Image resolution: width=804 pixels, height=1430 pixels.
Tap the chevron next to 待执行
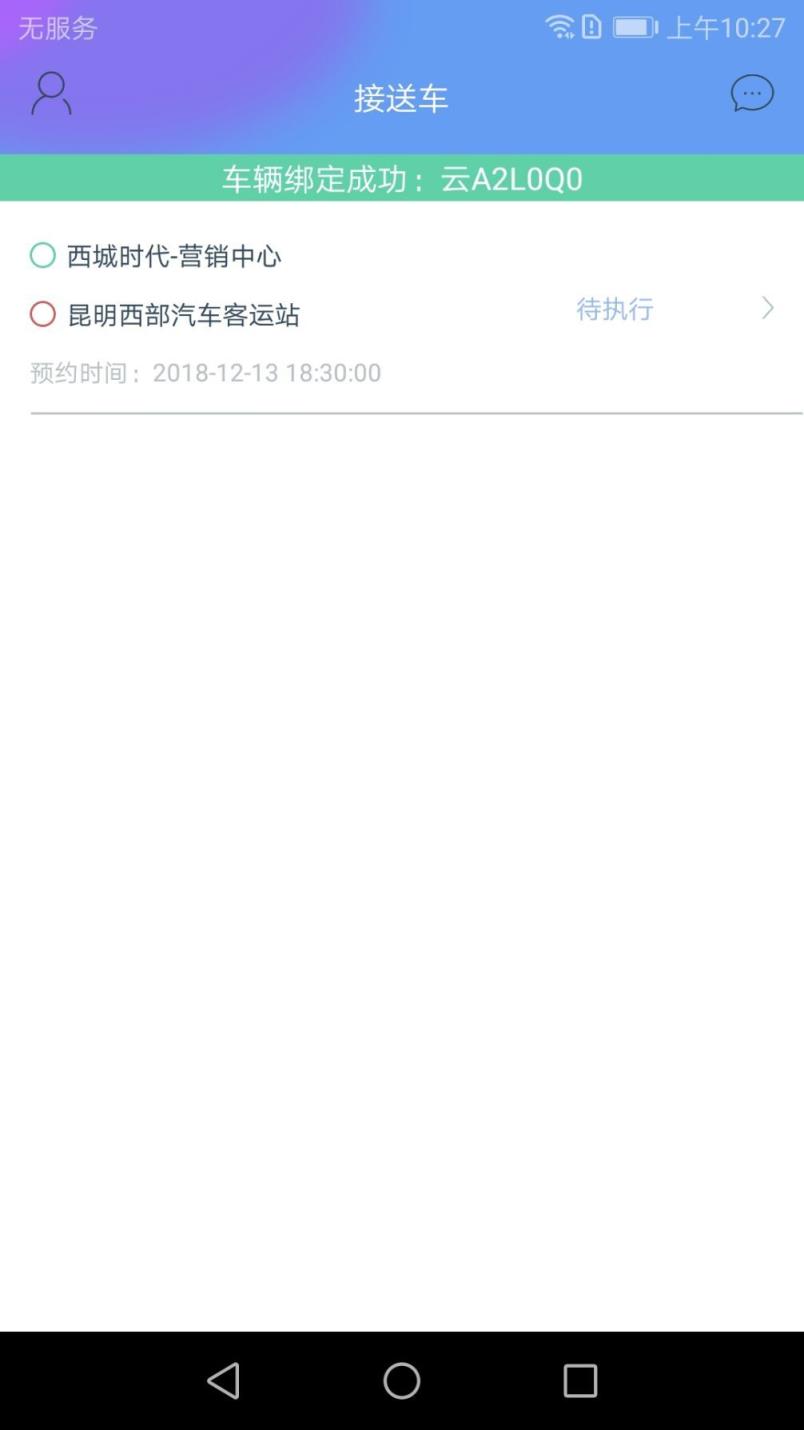pyautogui.click(x=767, y=308)
